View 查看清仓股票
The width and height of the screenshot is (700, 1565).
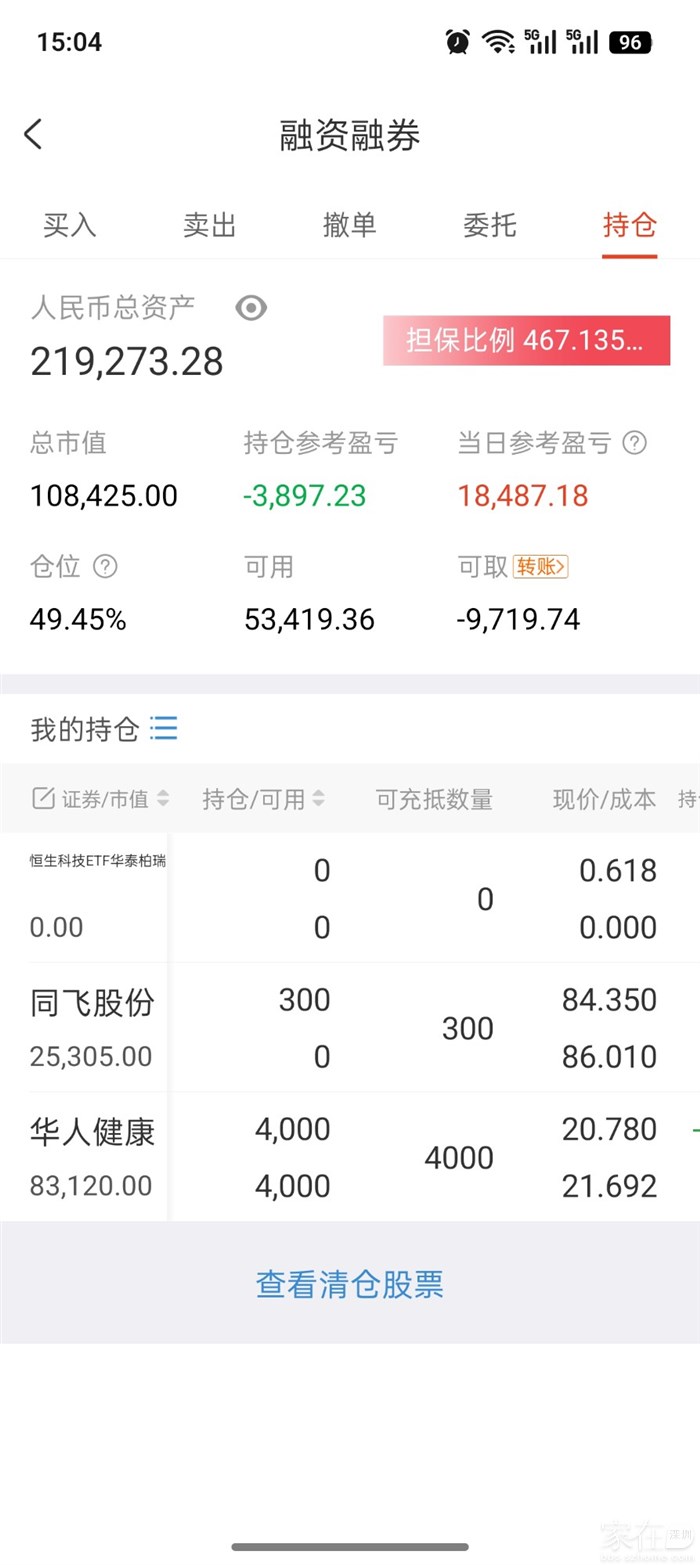pyautogui.click(x=350, y=1284)
